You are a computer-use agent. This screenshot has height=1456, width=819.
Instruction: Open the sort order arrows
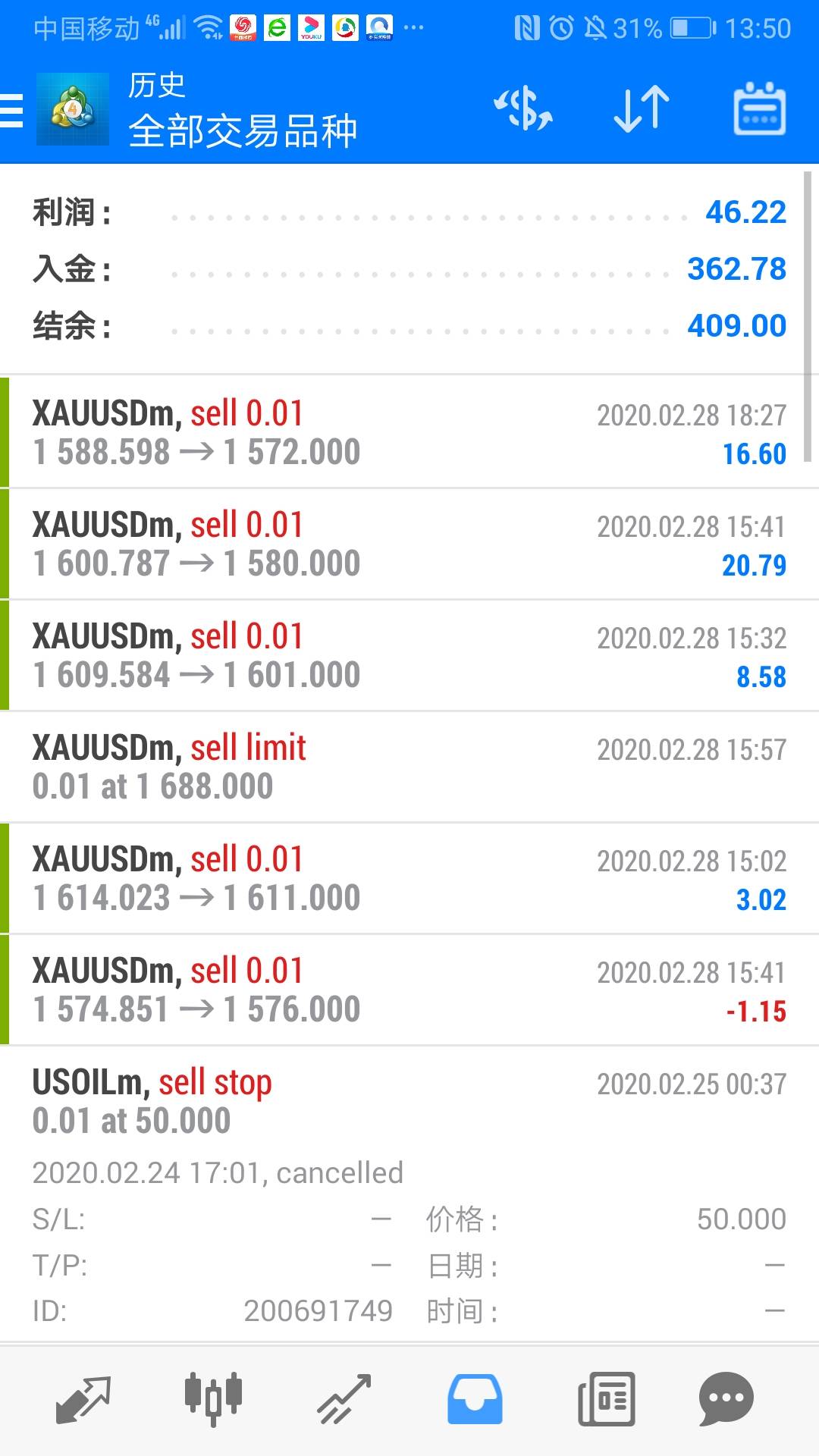point(641,108)
